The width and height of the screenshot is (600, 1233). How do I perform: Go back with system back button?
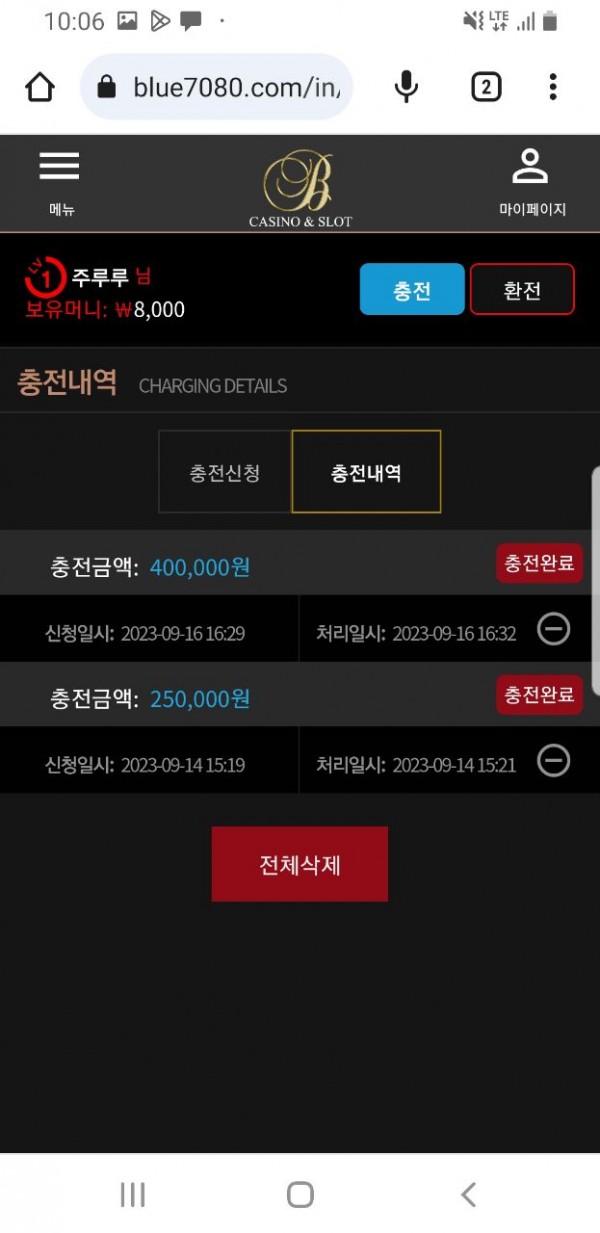click(467, 1194)
